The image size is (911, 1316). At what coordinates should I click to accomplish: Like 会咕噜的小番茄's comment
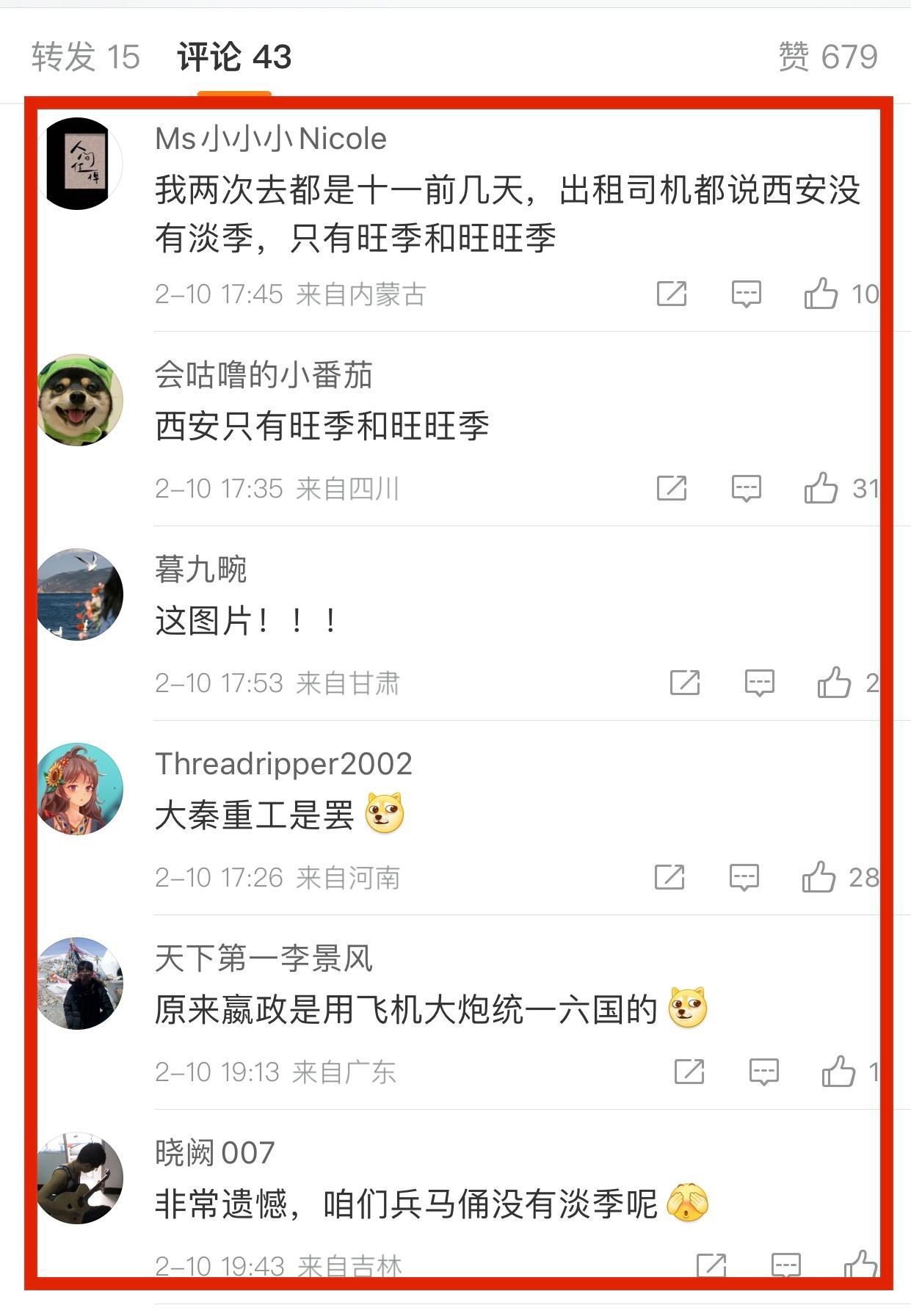(821, 488)
